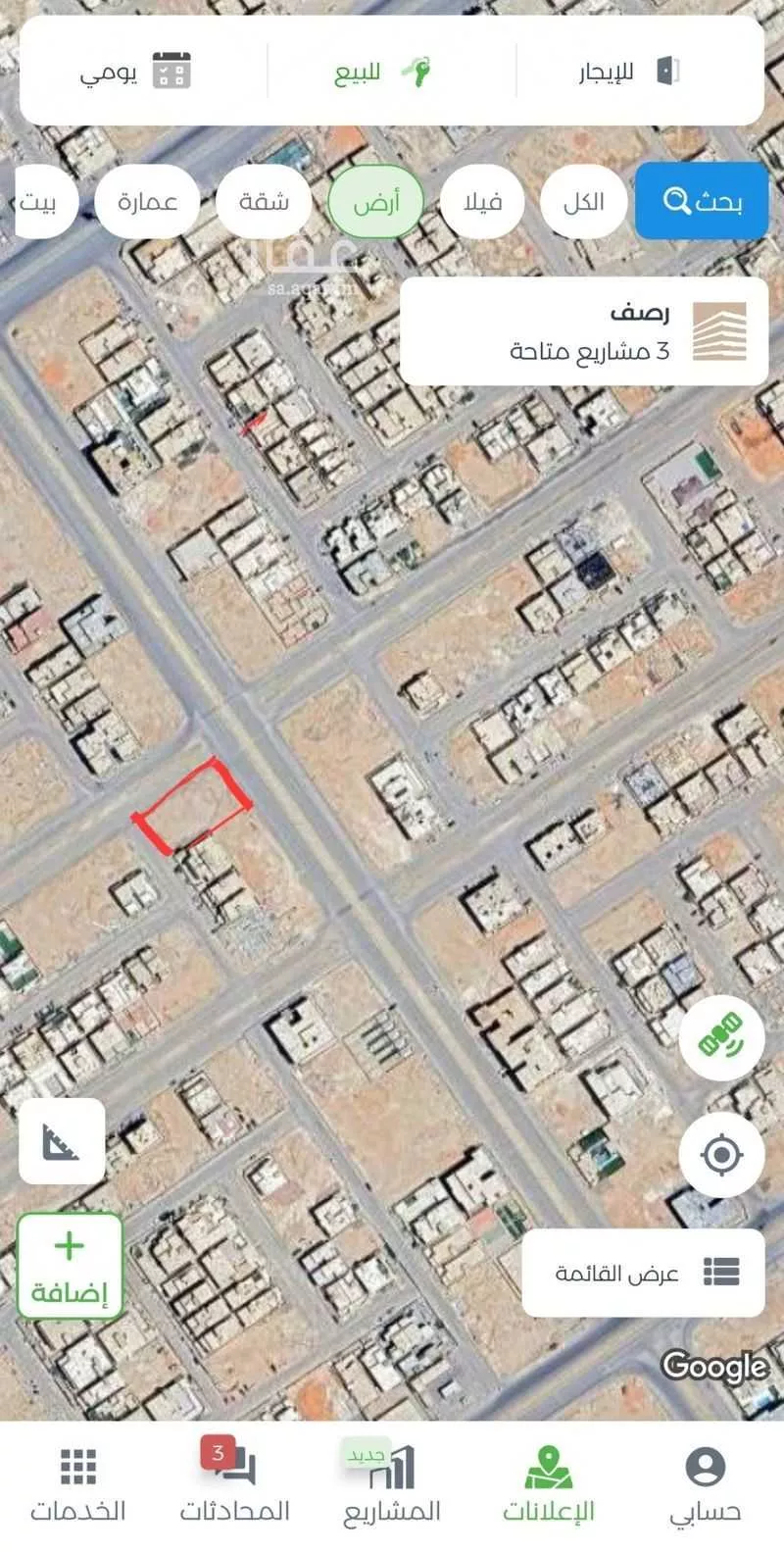The image size is (784, 1552).
Task: Choose the بيت filter chip
Action: tap(37, 202)
